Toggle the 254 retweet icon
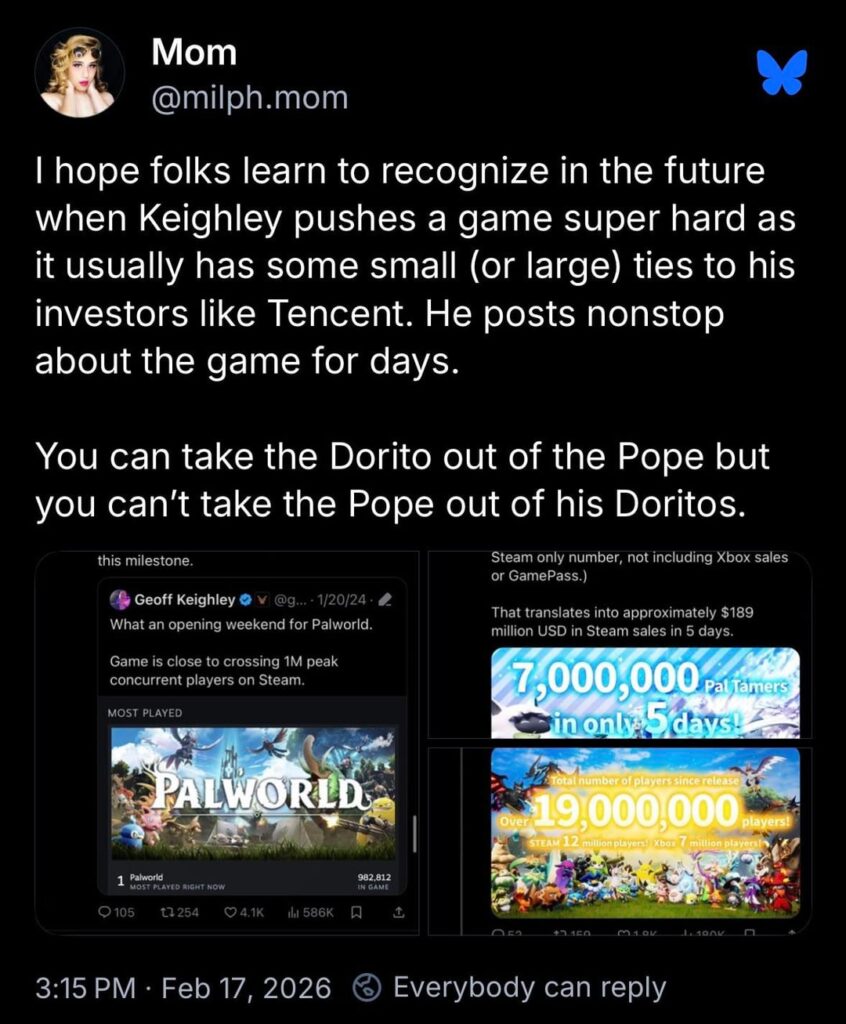The image size is (846, 1024). click(x=170, y=912)
